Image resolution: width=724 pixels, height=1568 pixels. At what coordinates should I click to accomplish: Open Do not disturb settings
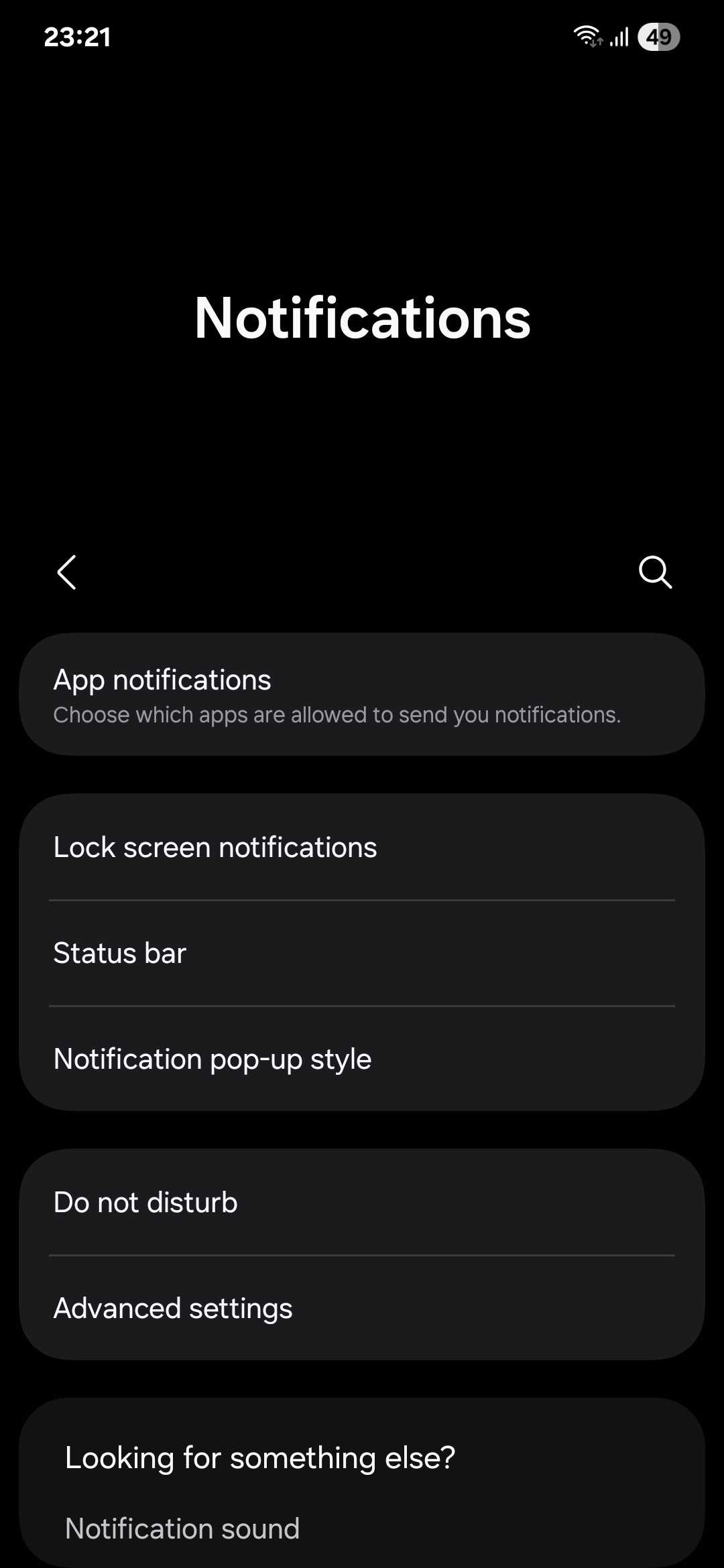(362, 1203)
